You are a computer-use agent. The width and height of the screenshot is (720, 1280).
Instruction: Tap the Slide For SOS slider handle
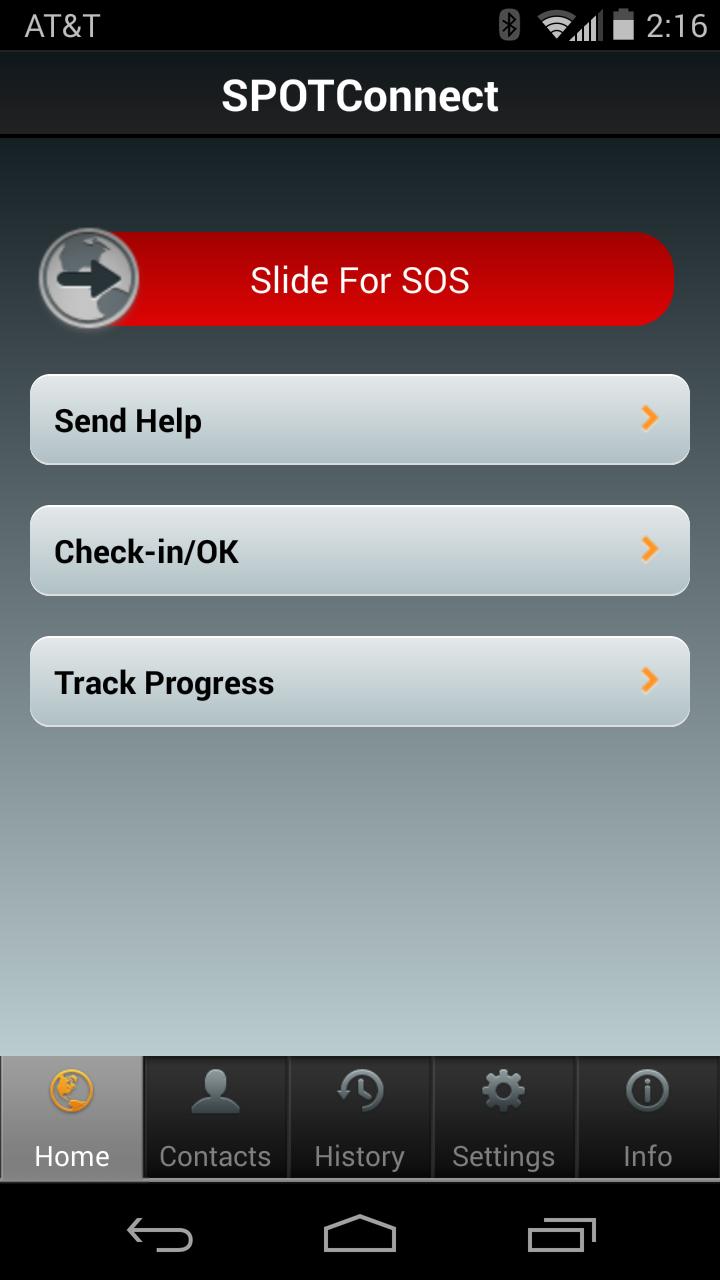[x=89, y=279]
